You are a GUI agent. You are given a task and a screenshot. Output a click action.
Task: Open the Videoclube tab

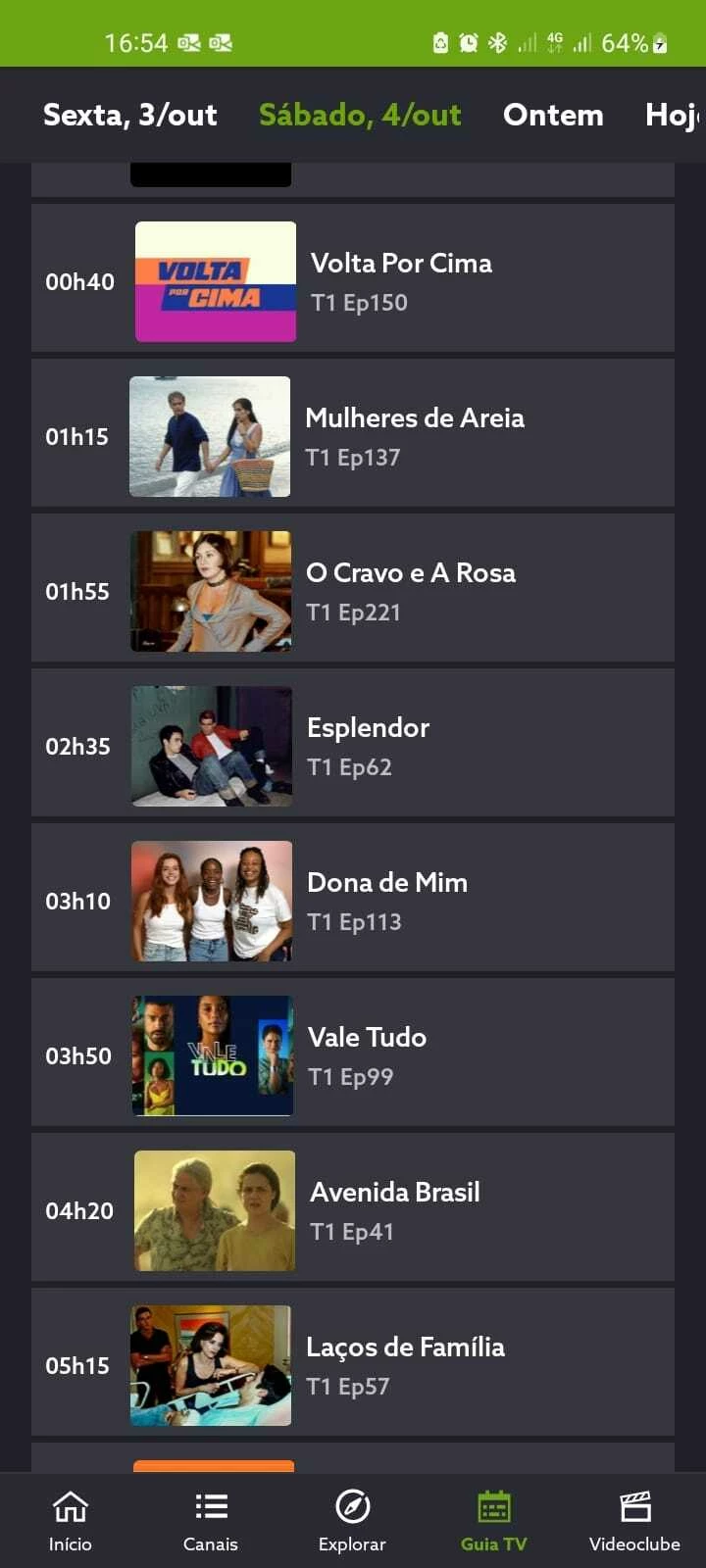coord(634,1521)
